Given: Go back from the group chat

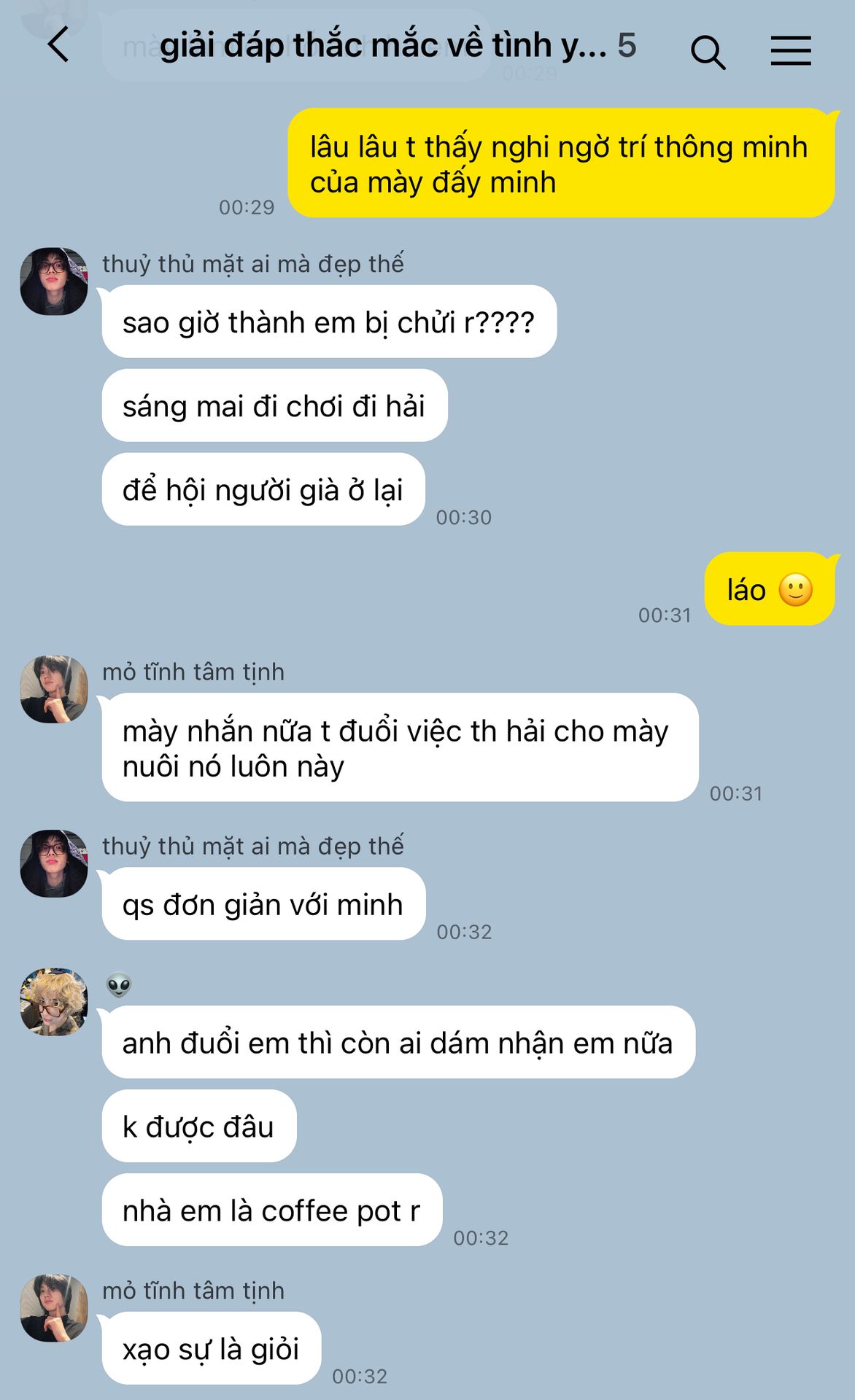Looking at the screenshot, I should (58, 45).
